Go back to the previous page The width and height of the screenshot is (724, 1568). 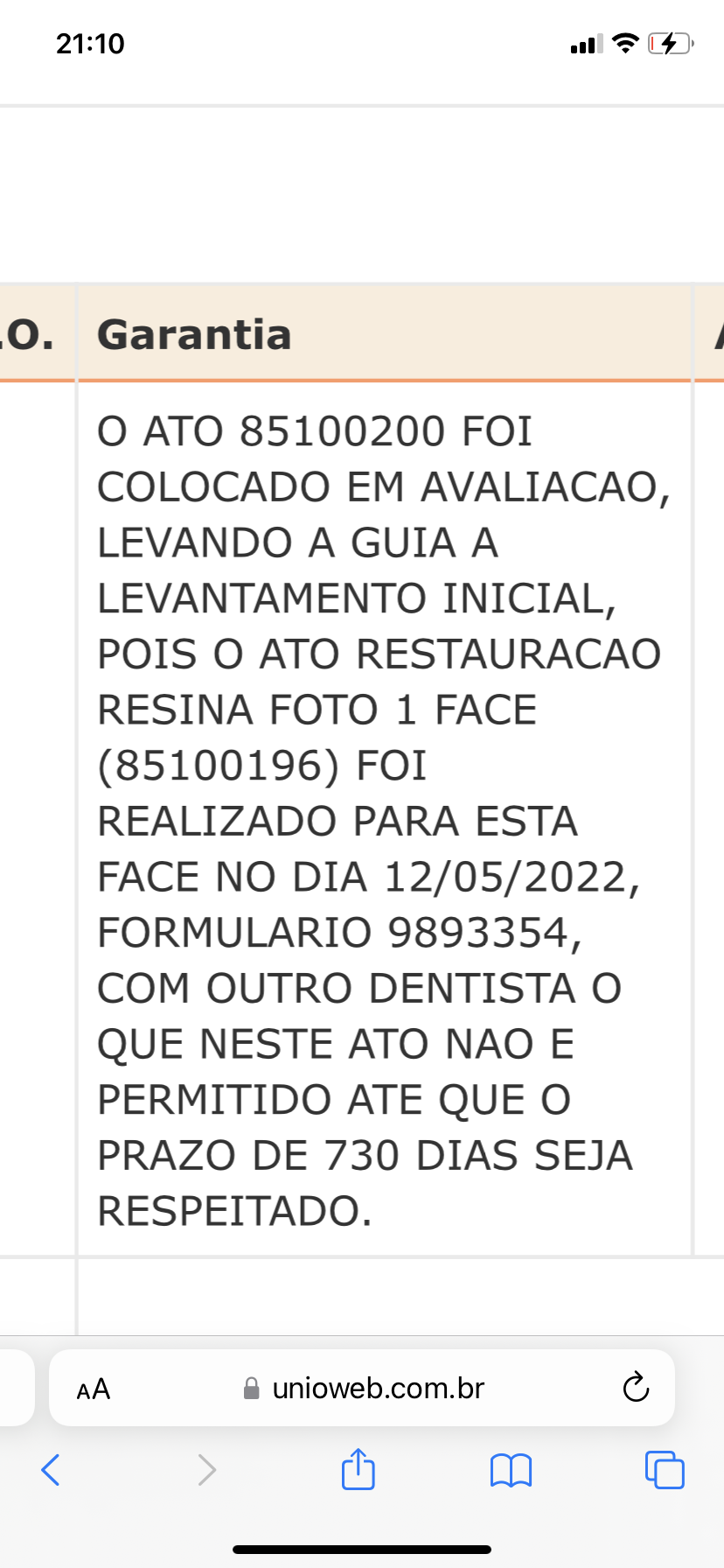51,1469
